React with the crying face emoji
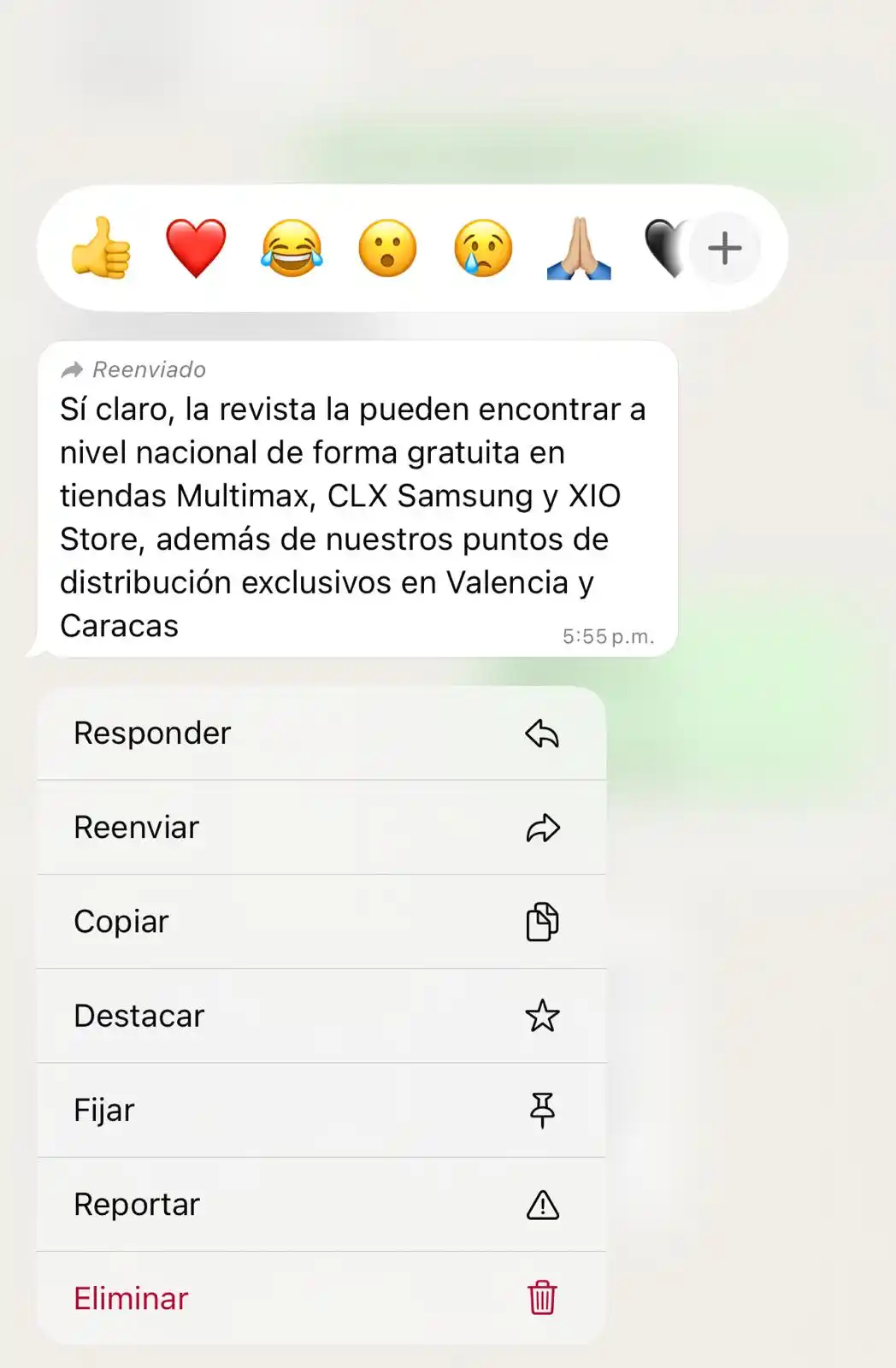The image size is (896, 1368). 483,248
